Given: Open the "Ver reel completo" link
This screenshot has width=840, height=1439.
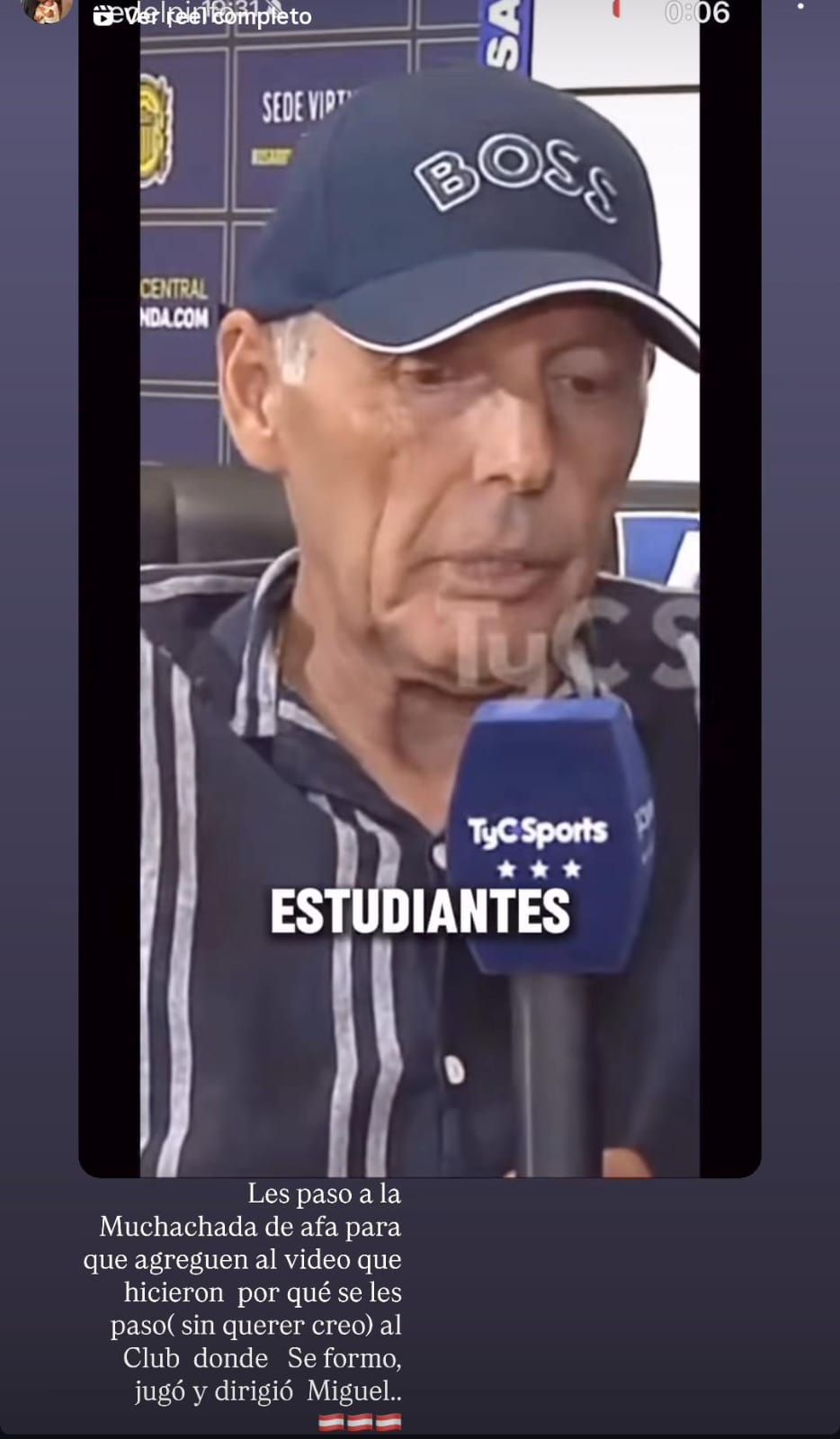Looking at the screenshot, I should pos(205,17).
